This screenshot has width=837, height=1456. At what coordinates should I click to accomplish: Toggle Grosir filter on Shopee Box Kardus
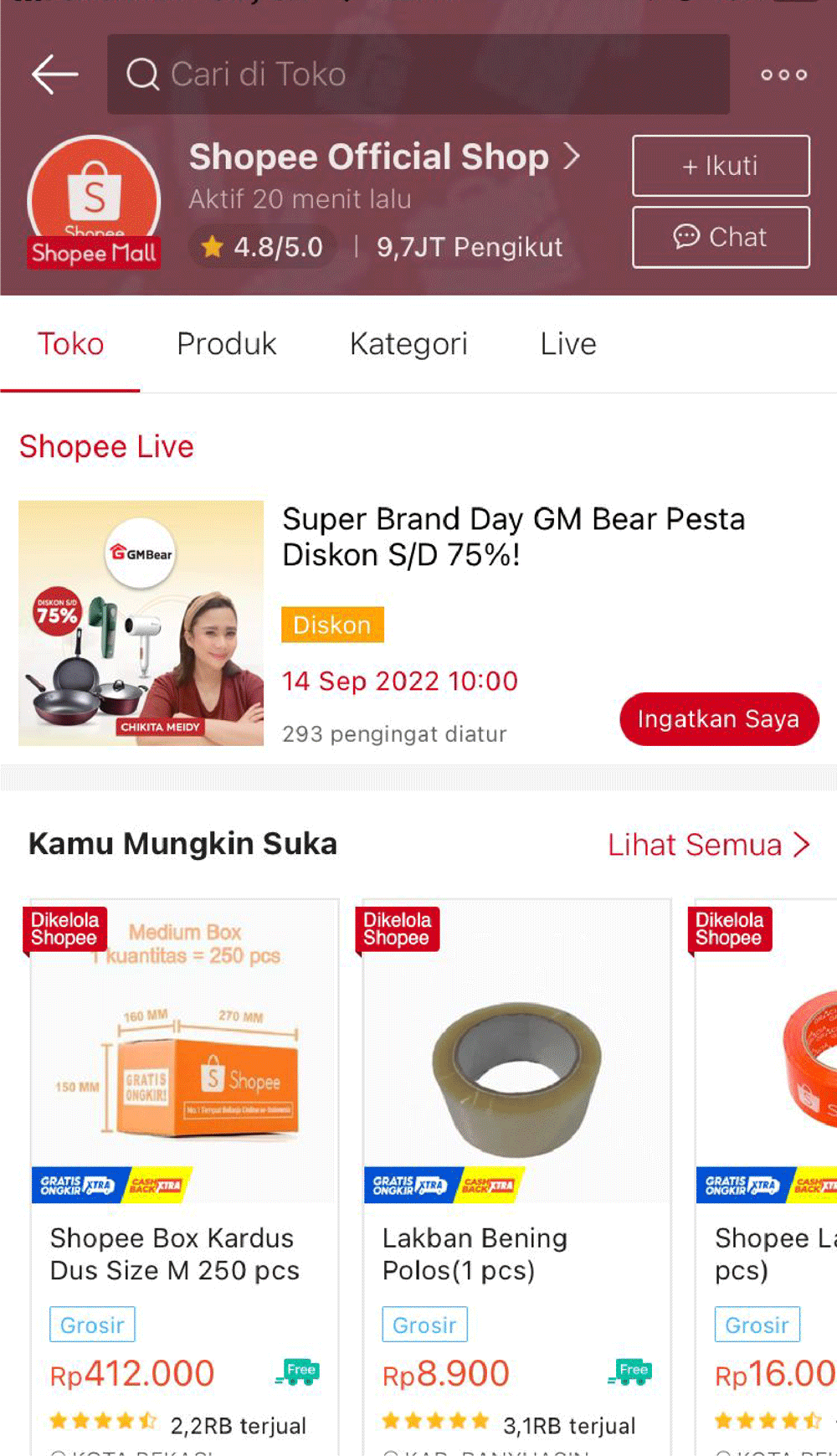coord(92,1324)
